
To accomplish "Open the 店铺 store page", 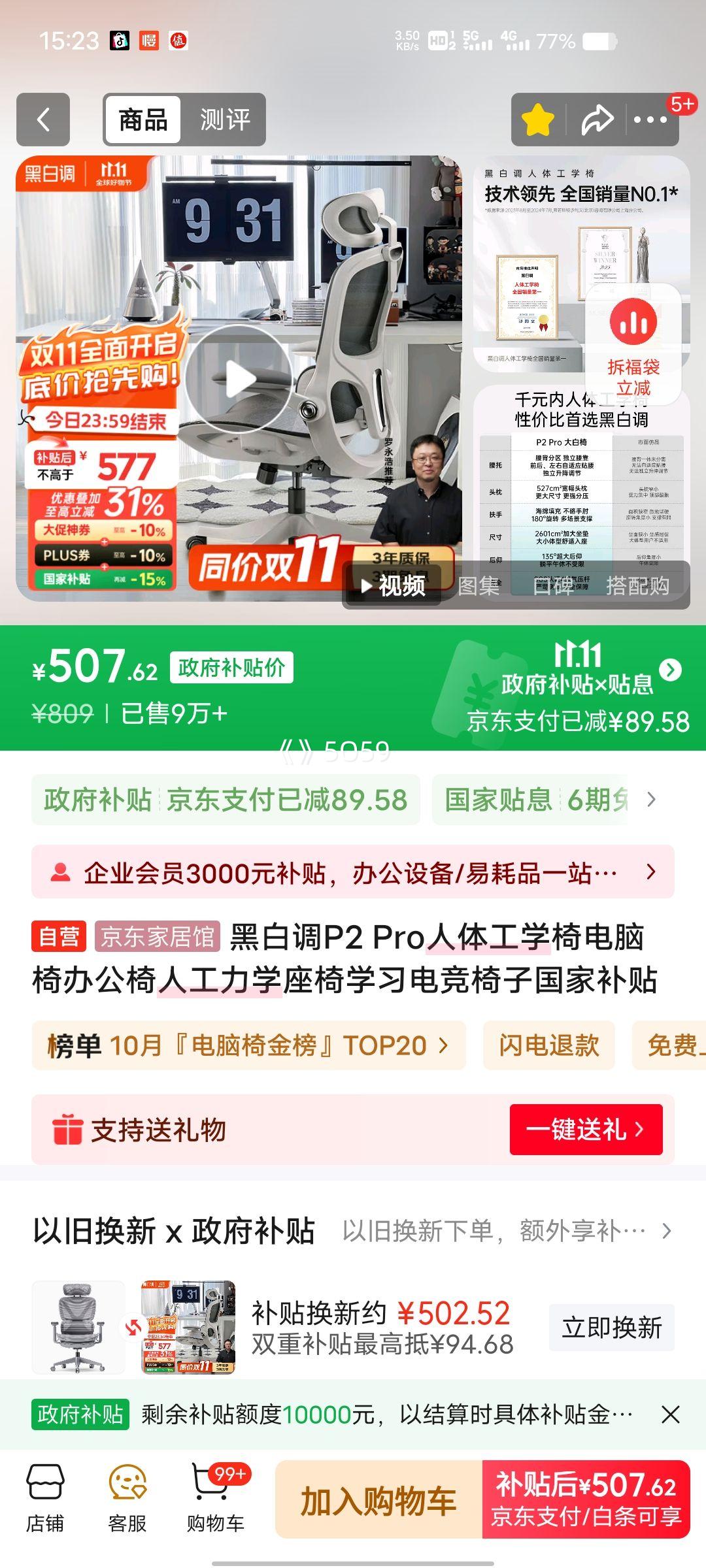I will coord(45,1499).
